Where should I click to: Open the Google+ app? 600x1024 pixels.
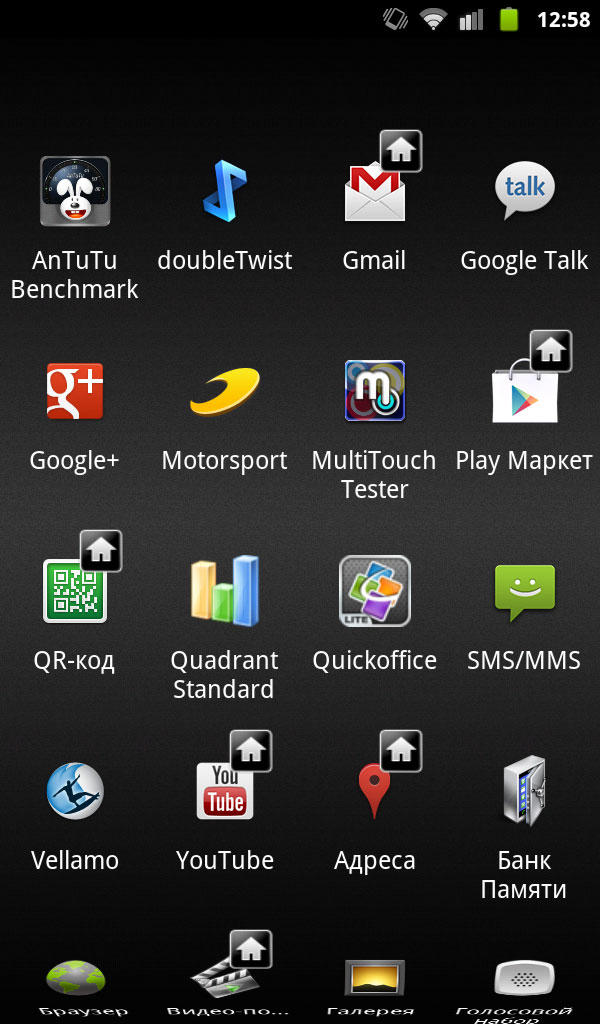(75, 391)
